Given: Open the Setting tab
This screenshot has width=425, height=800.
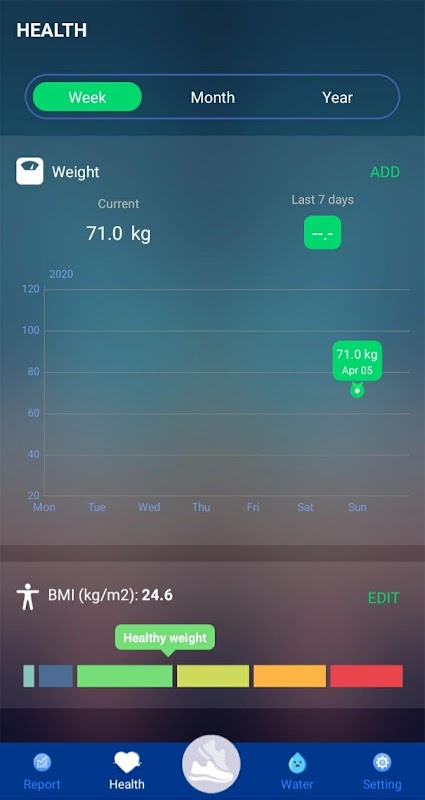Looking at the screenshot, I should (x=382, y=771).
